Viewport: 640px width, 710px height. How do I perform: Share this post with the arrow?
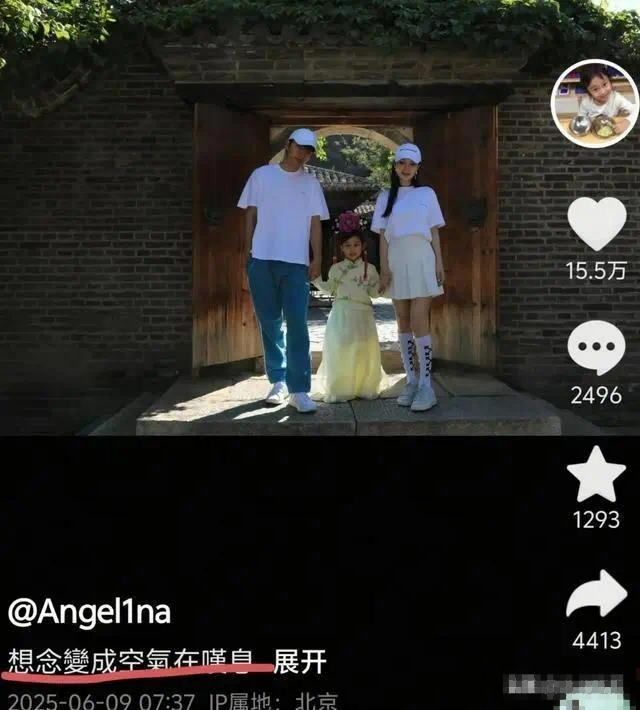coord(596,594)
